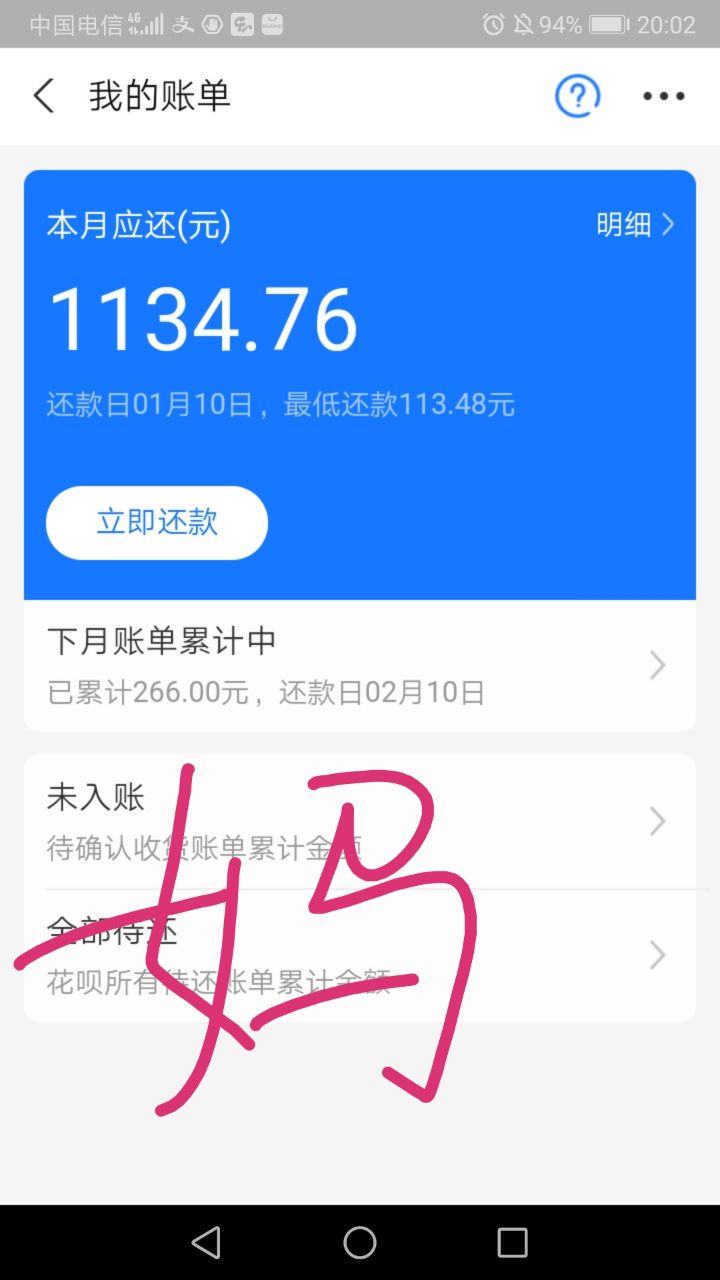Open 下月账单累计中 row
The image size is (720, 1280).
(x=360, y=665)
